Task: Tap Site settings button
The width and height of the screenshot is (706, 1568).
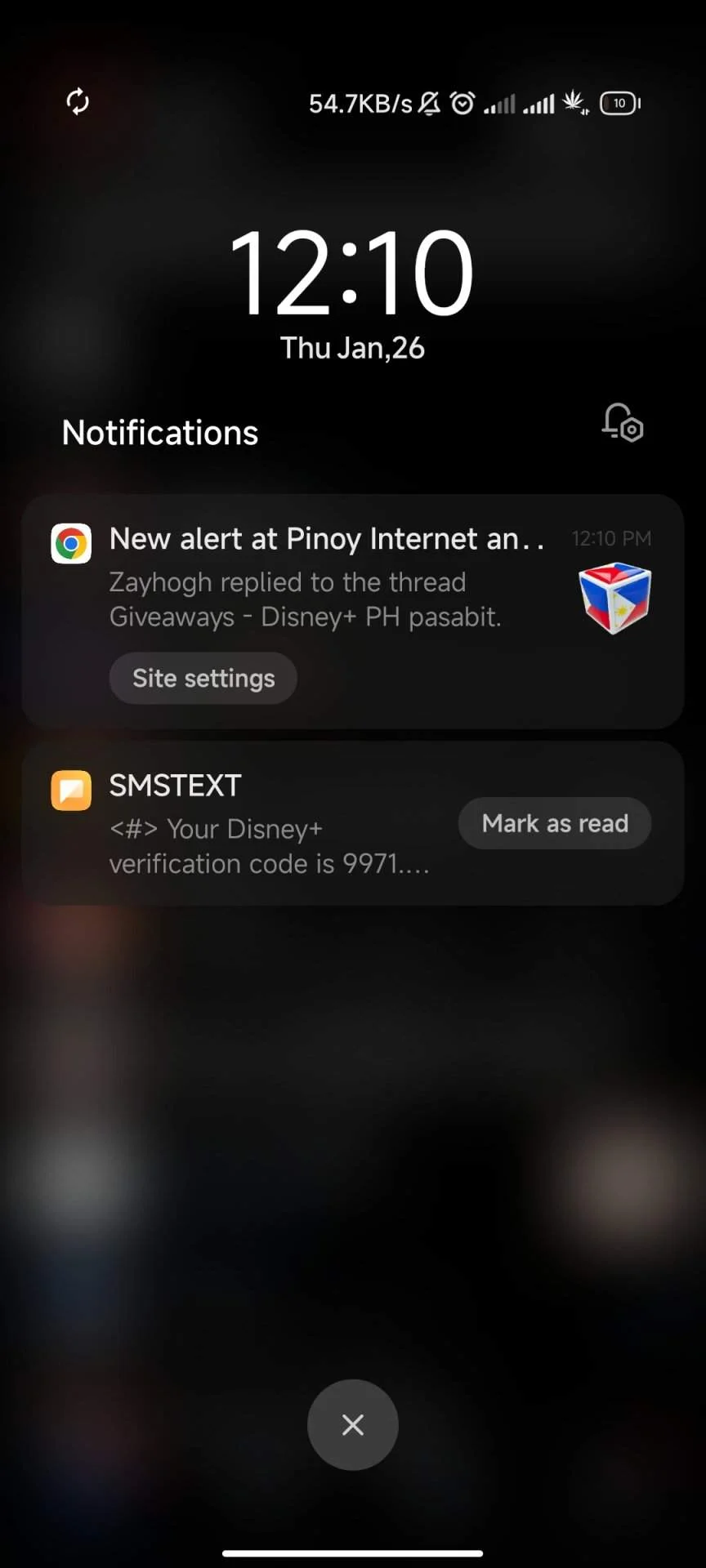Action: pos(203,678)
